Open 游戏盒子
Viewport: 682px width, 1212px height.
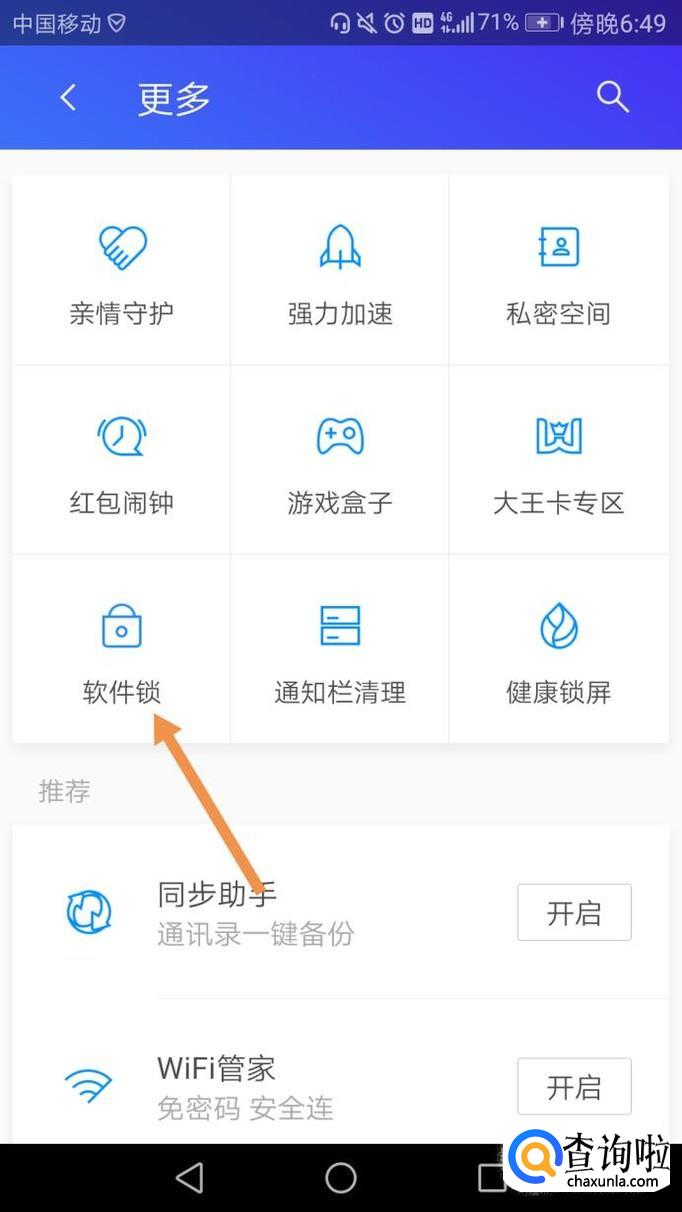340,460
